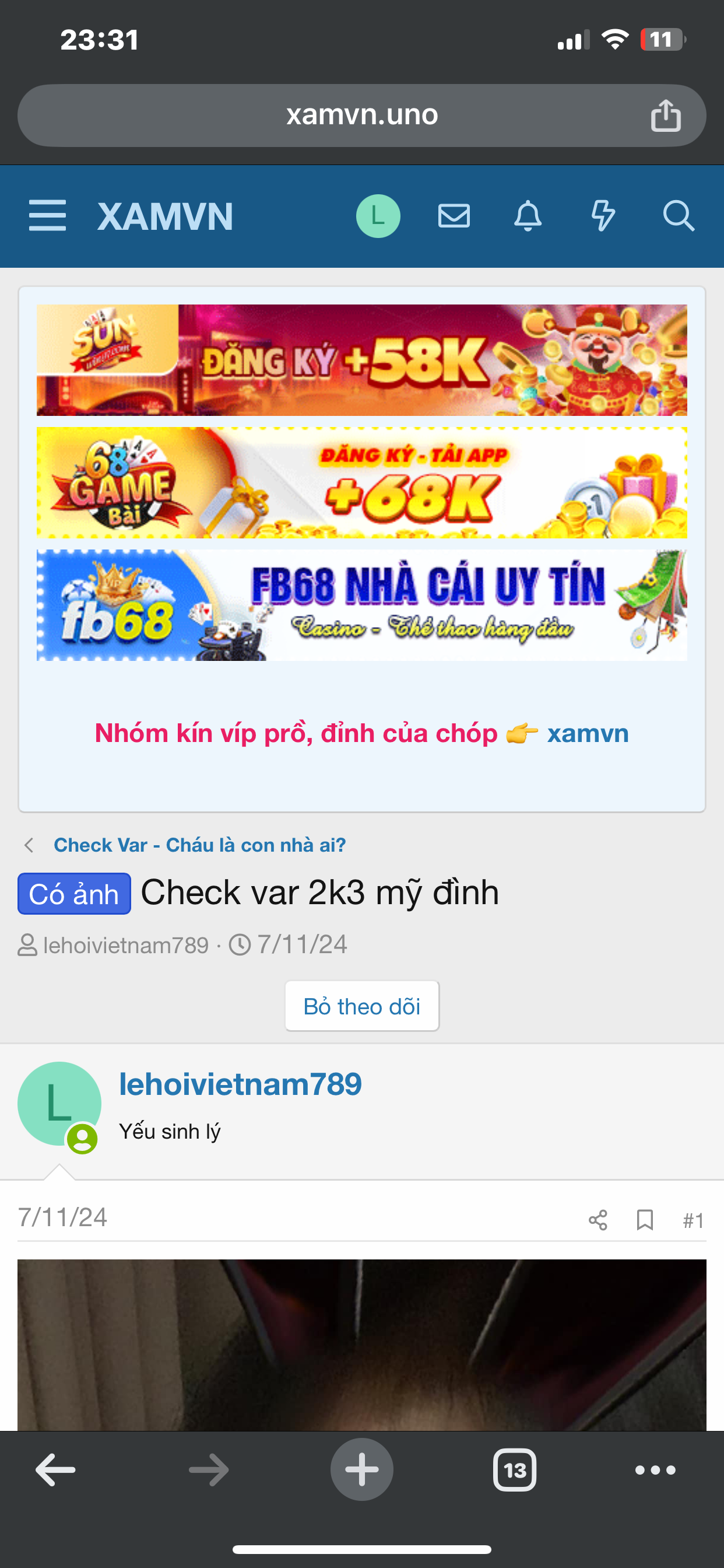Tap the browser share button in address bar
The image size is (724, 1568).
click(666, 116)
